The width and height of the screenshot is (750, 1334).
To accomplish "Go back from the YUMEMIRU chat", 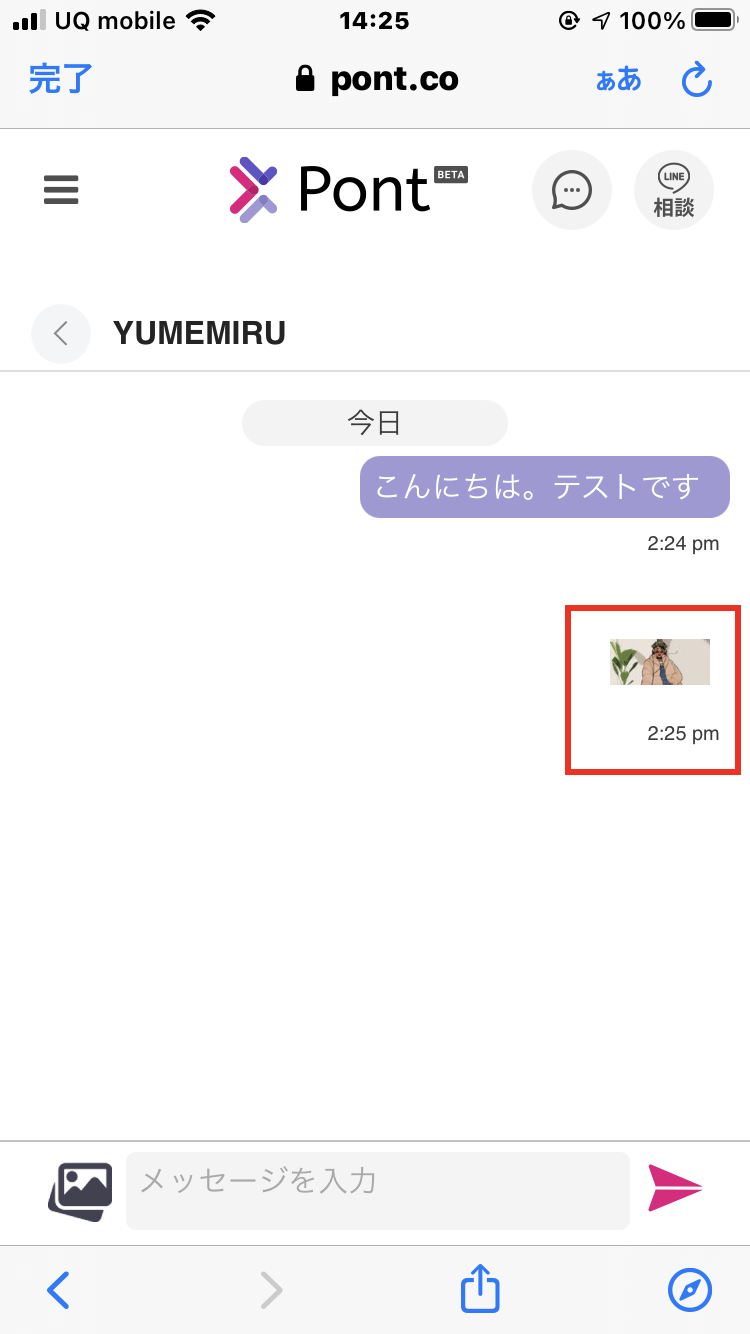I will [x=61, y=333].
